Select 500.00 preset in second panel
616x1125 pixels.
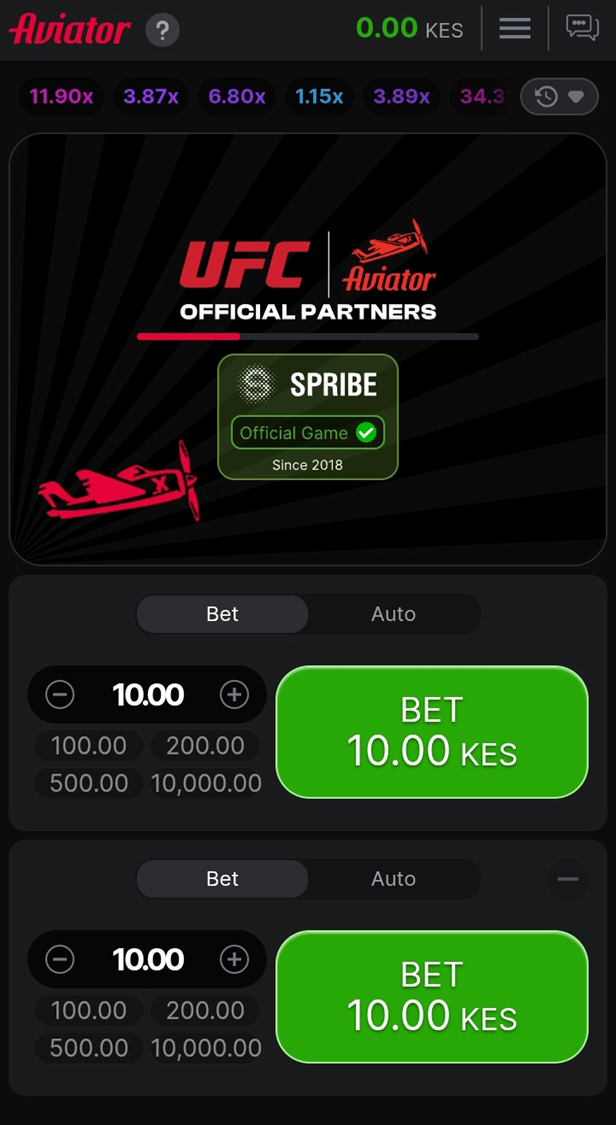tap(89, 1049)
